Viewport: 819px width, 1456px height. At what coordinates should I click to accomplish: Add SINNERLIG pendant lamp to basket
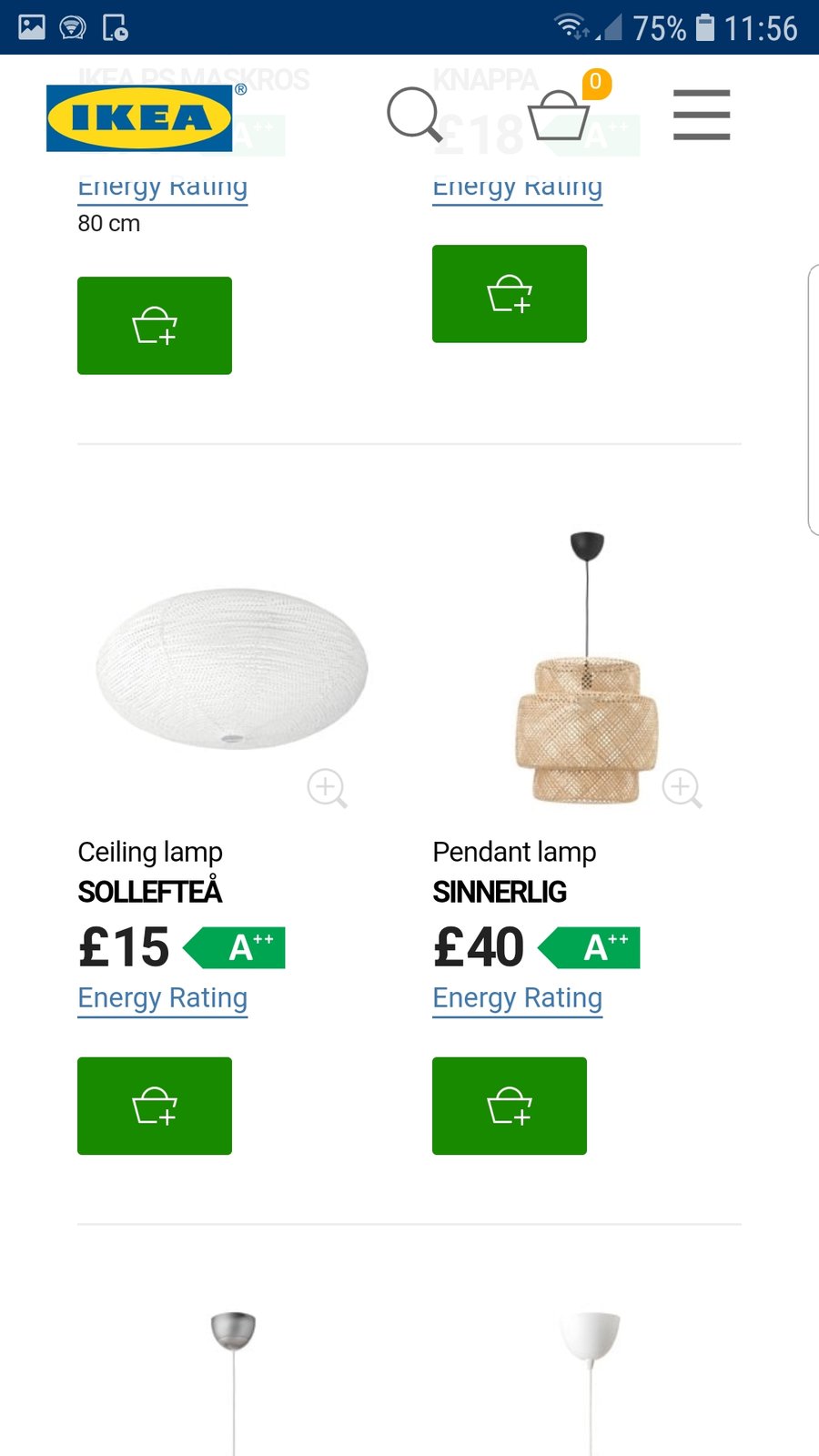tap(510, 1106)
